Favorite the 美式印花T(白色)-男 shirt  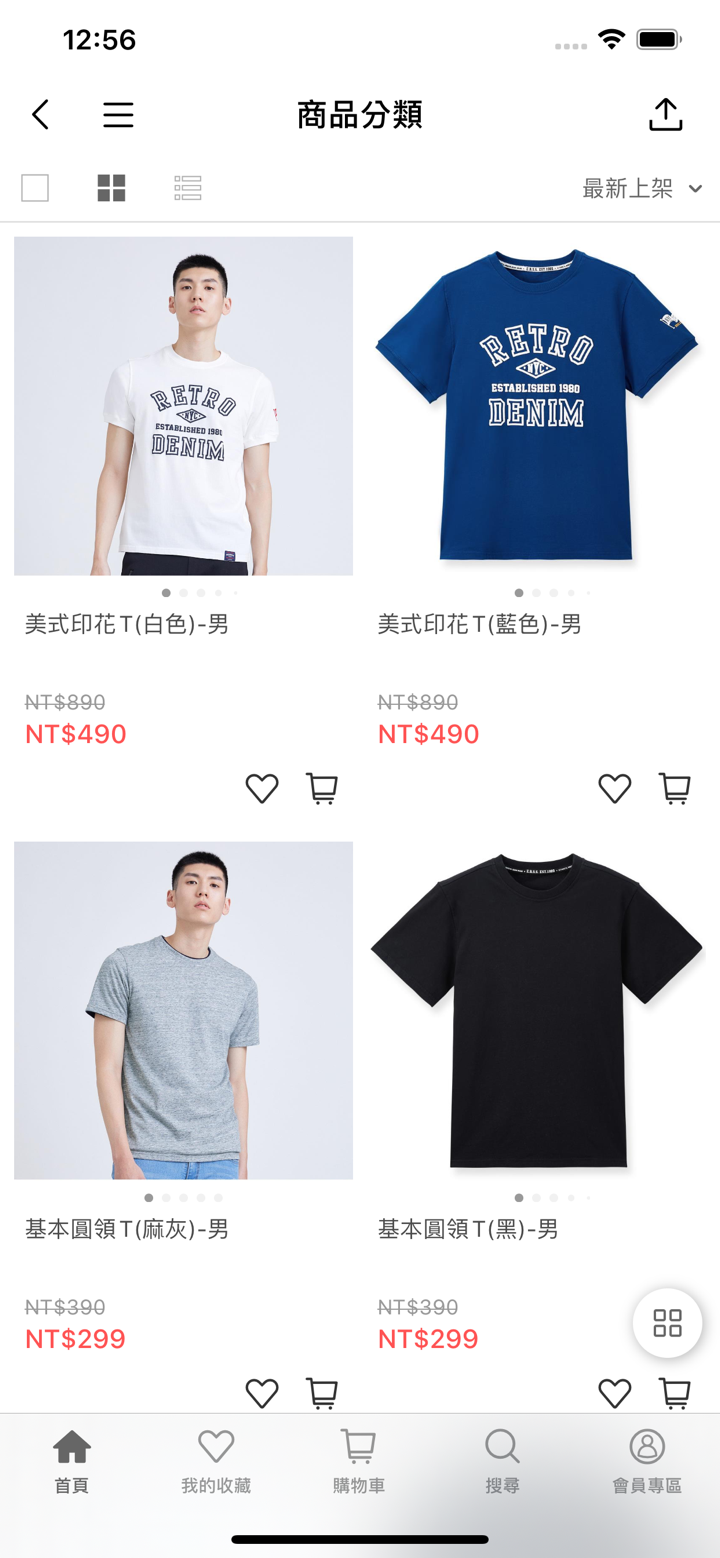tap(261, 788)
